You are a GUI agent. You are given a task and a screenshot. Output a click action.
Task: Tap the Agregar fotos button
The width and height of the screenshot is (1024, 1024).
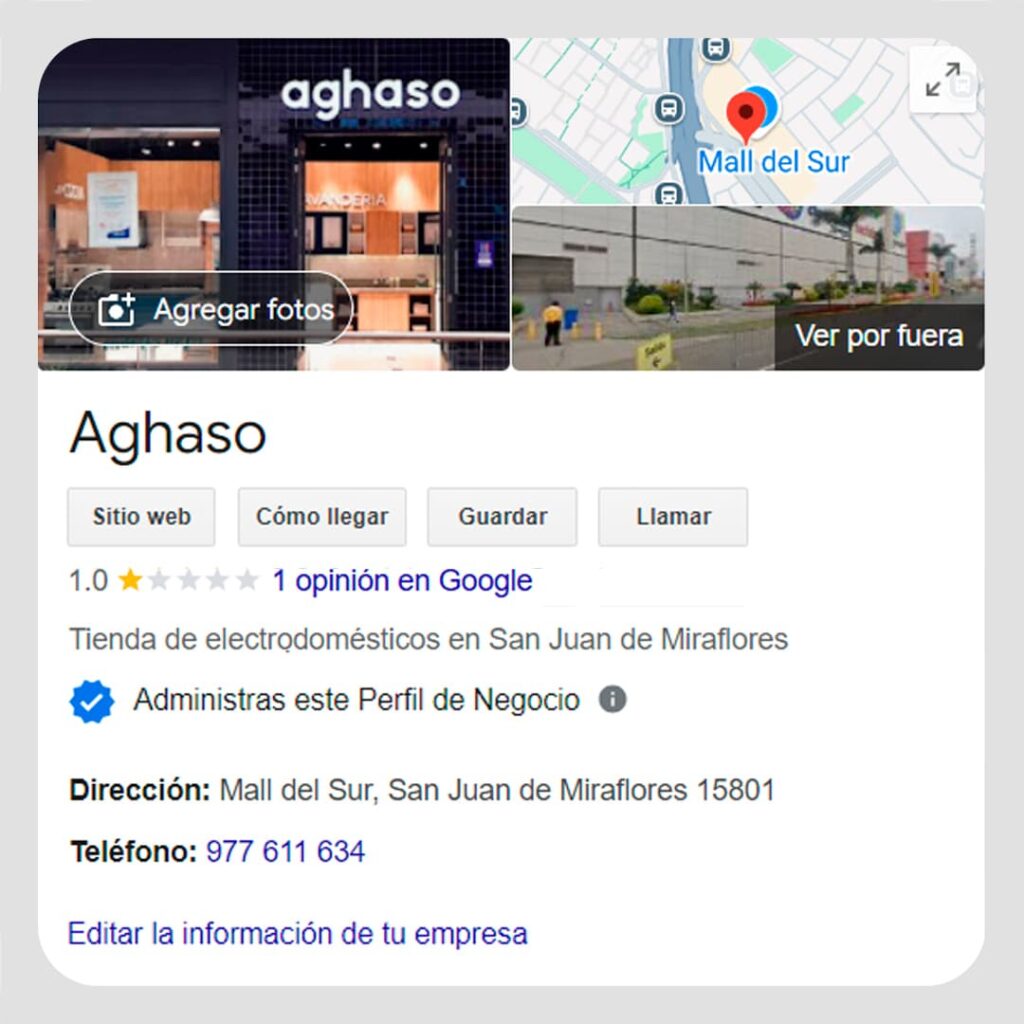point(211,309)
